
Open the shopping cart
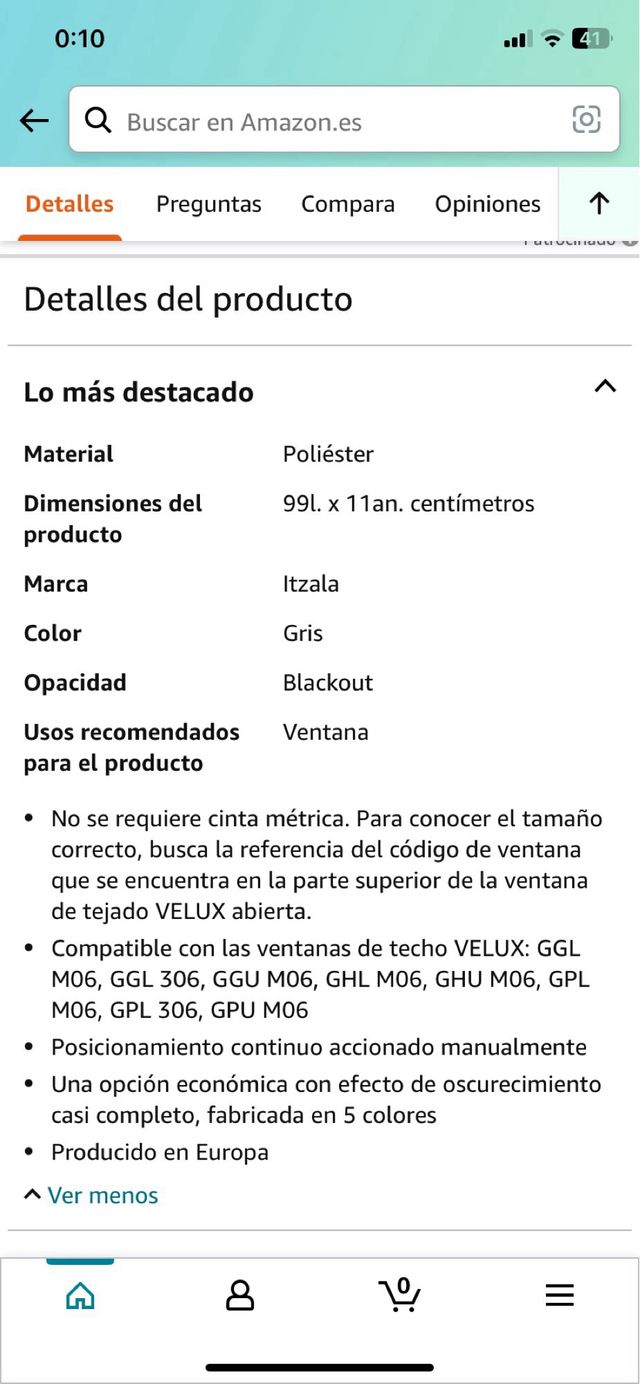400,1294
